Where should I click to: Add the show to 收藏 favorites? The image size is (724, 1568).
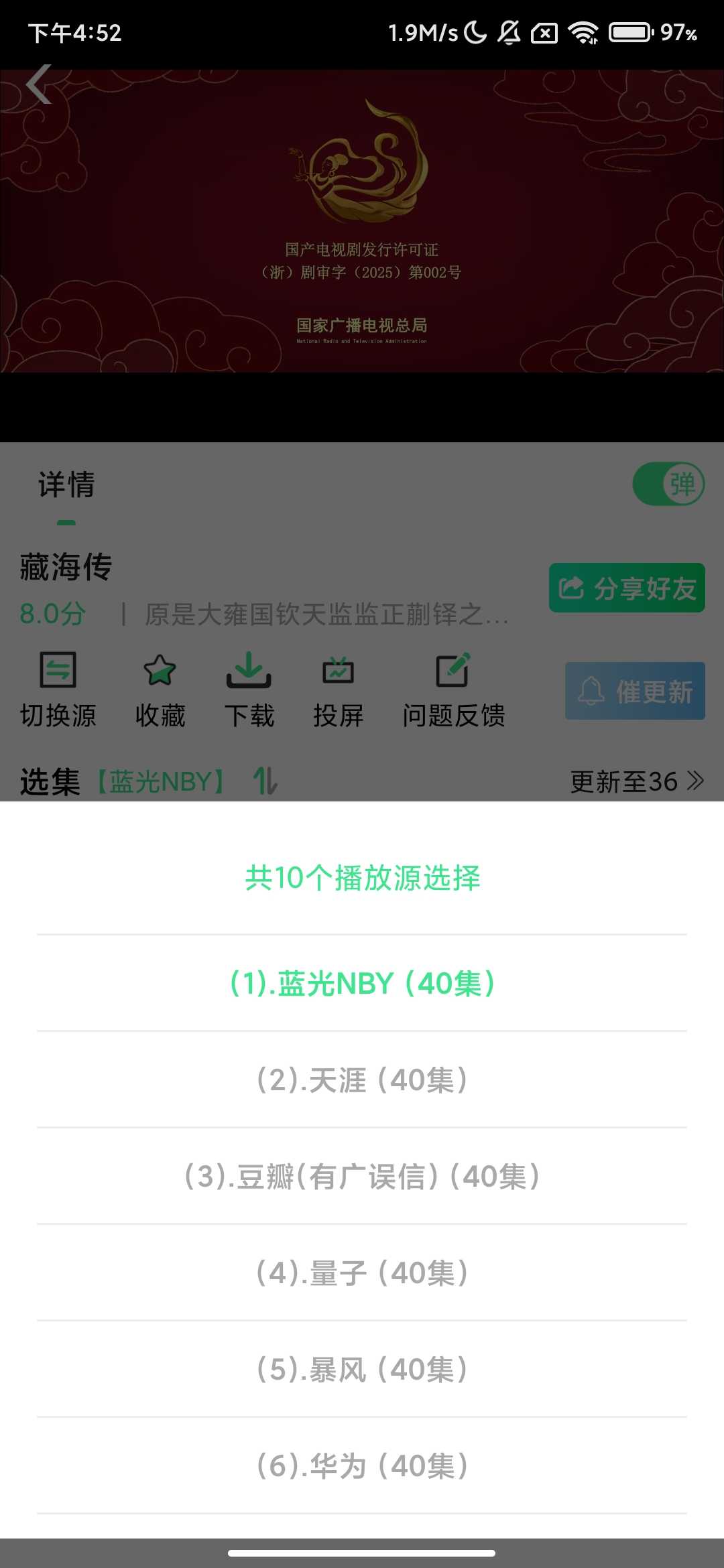click(160, 689)
